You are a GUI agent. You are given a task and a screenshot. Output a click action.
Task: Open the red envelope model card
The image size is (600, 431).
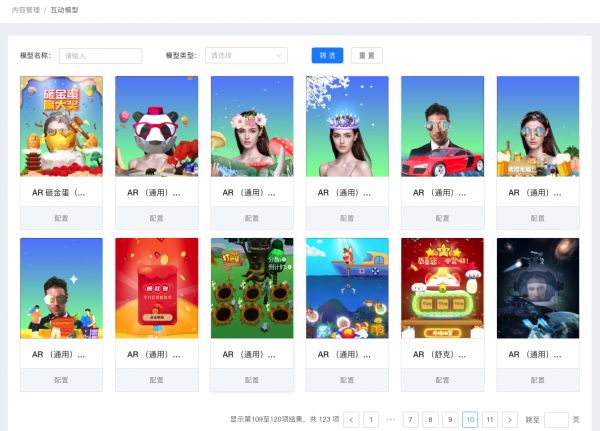(156, 289)
